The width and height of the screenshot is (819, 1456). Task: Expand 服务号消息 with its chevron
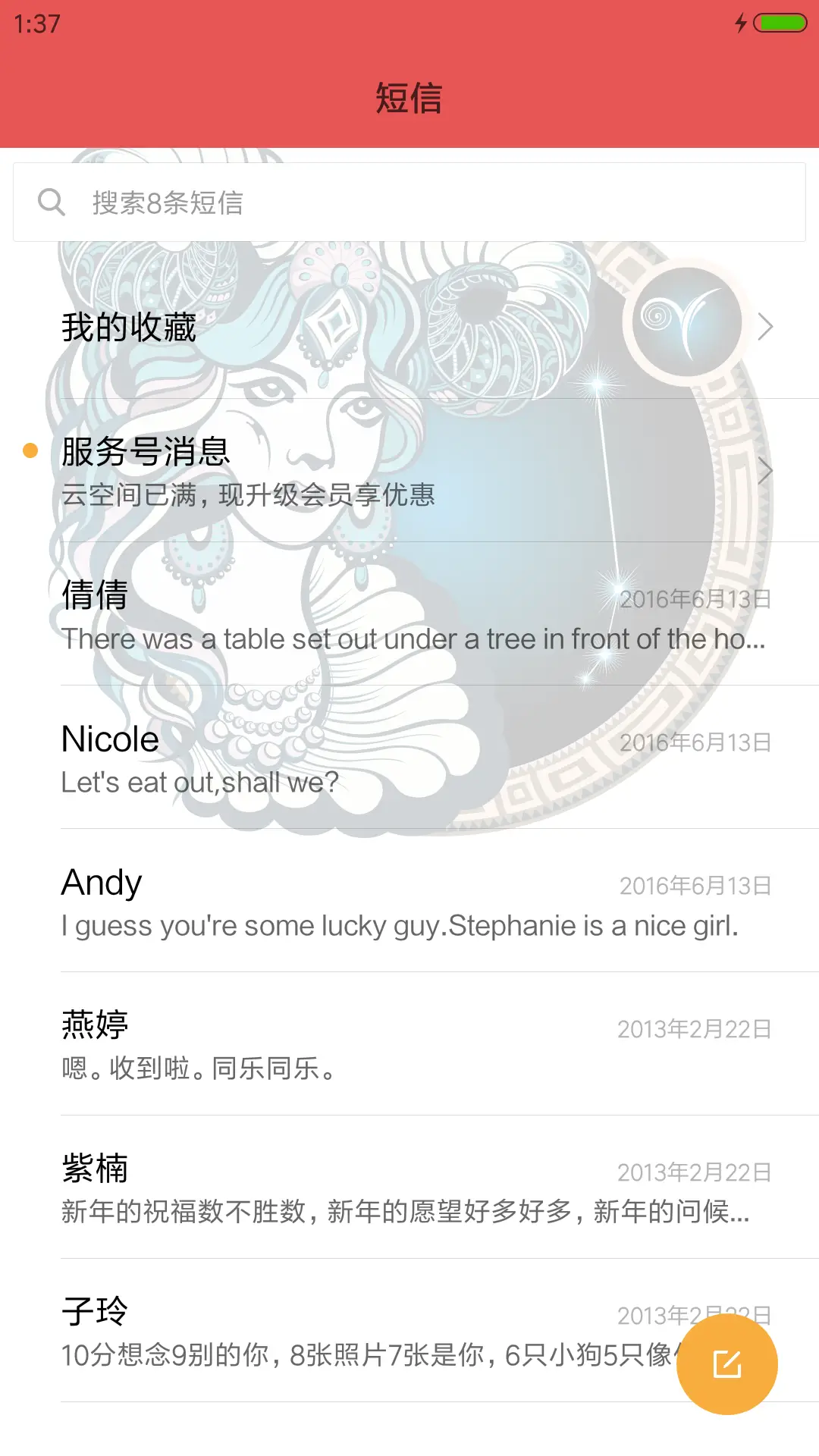pos(767,470)
